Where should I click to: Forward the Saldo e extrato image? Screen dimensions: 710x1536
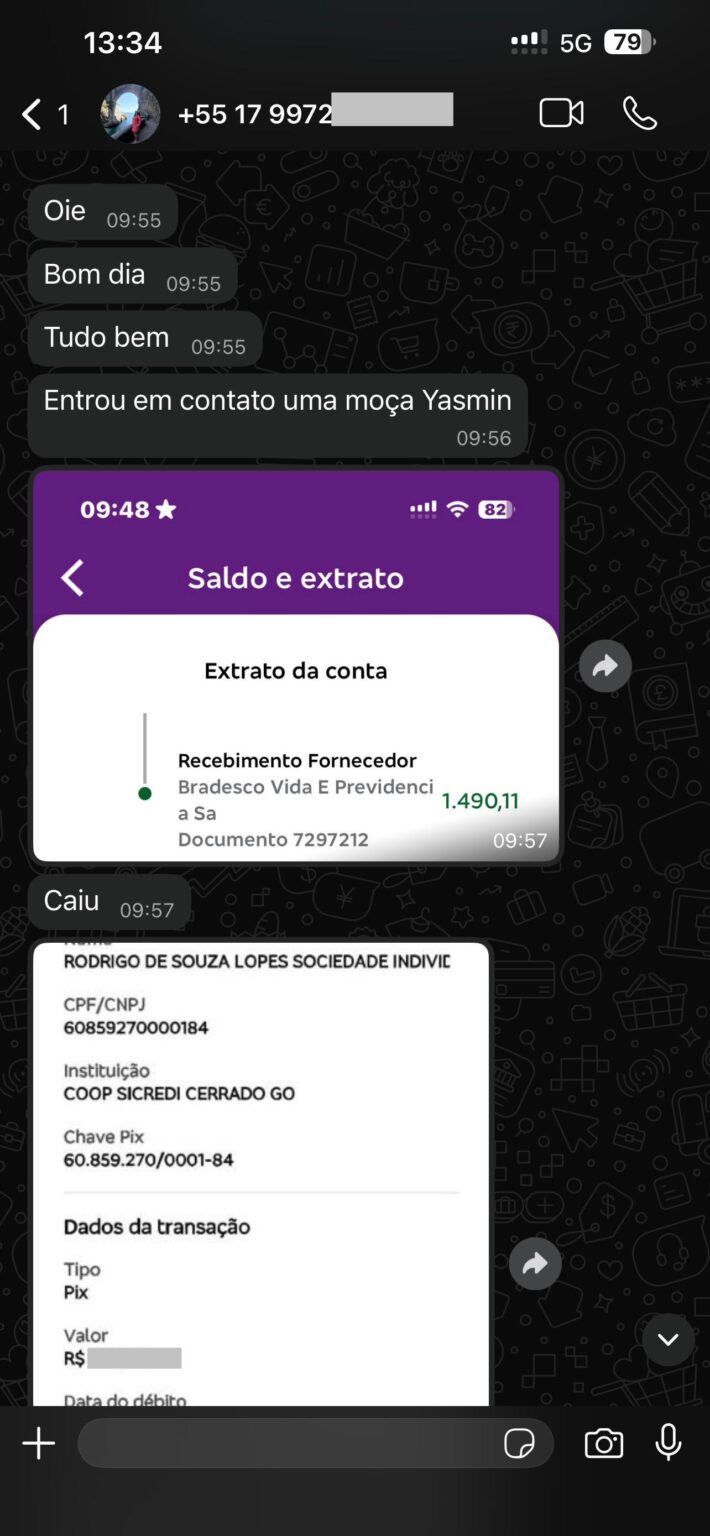(605, 666)
